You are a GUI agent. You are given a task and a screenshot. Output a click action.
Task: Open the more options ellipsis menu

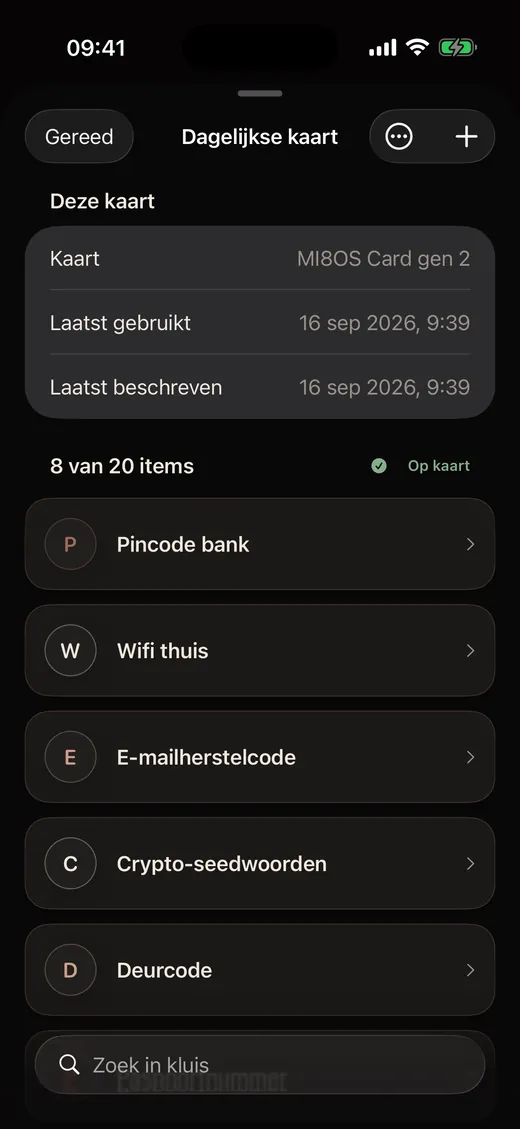(399, 136)
